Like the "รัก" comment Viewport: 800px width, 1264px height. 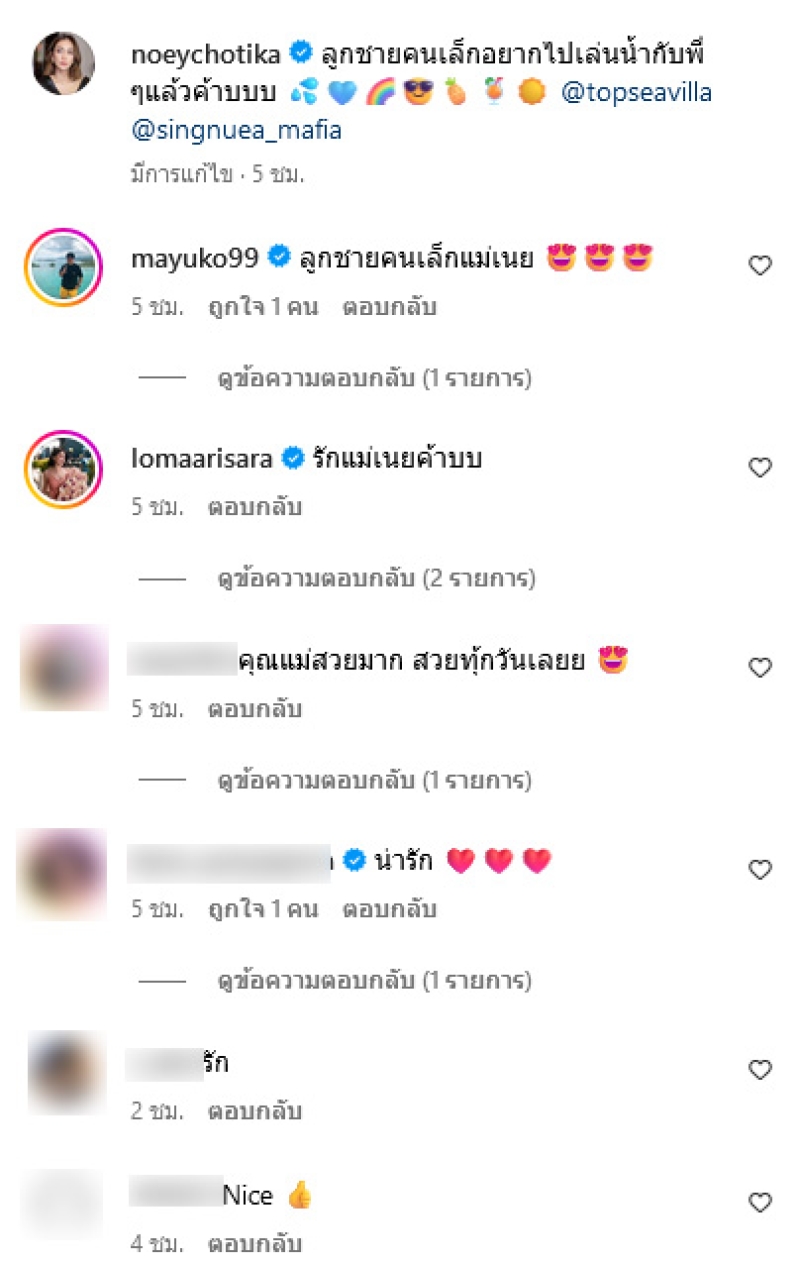tap(761, 1070)
